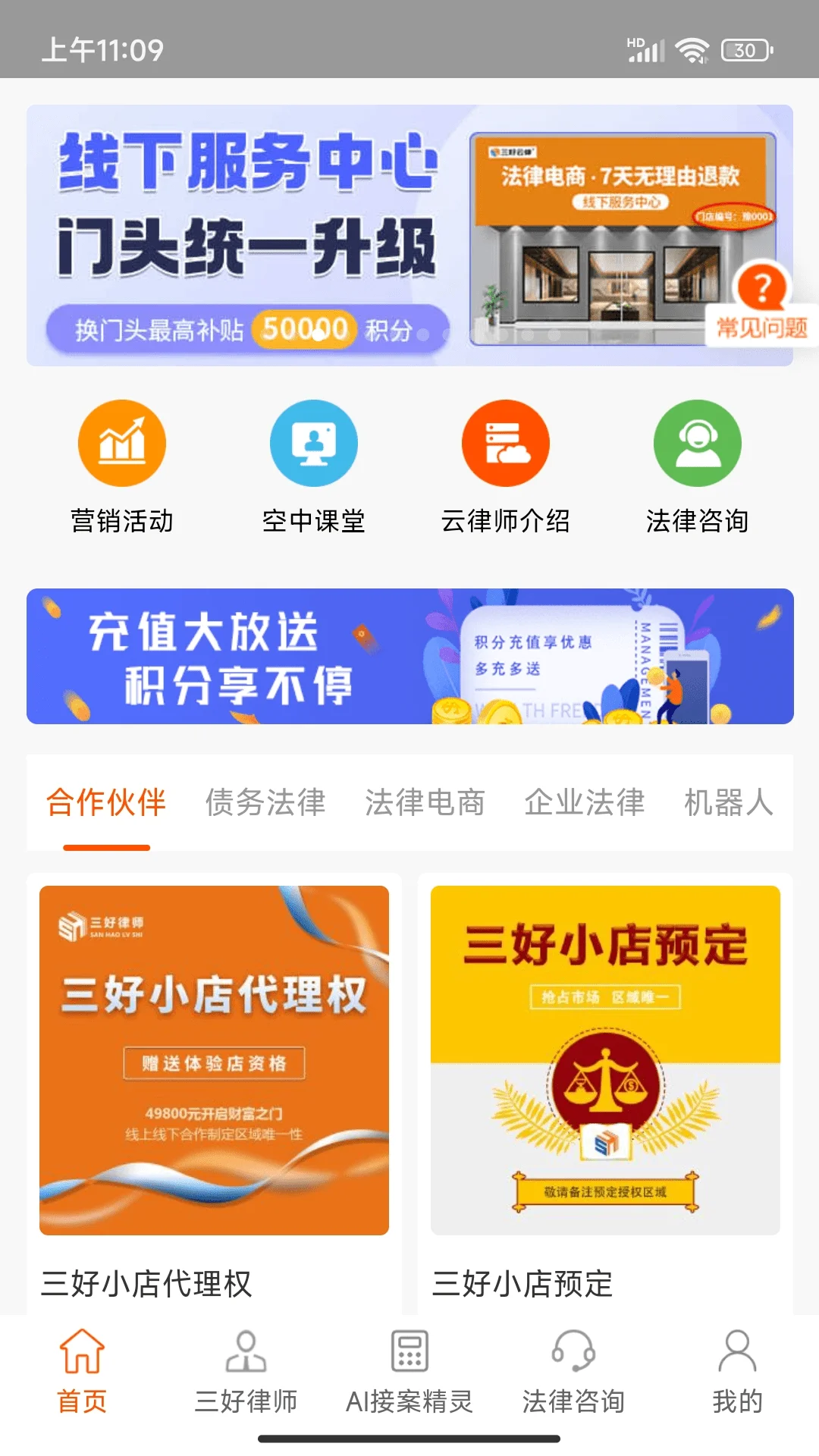This screenshot has height=1456, width=819.
Task: Switch to the 机器人 tab
Action: tap(730, 802)
